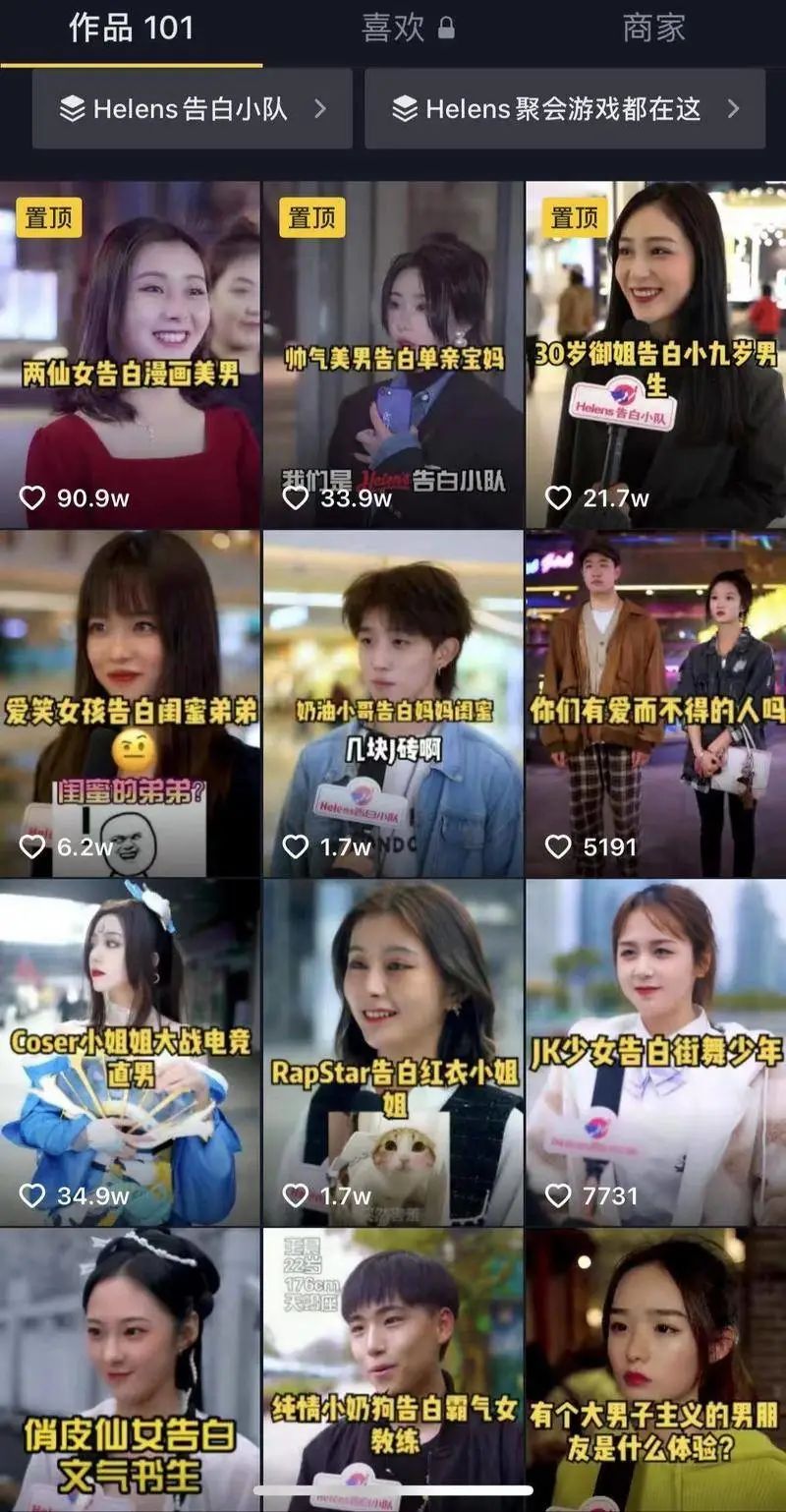Play video JK少女告白街舞少年
The width and height of the screenshot is (786, 1512).
655,1052
